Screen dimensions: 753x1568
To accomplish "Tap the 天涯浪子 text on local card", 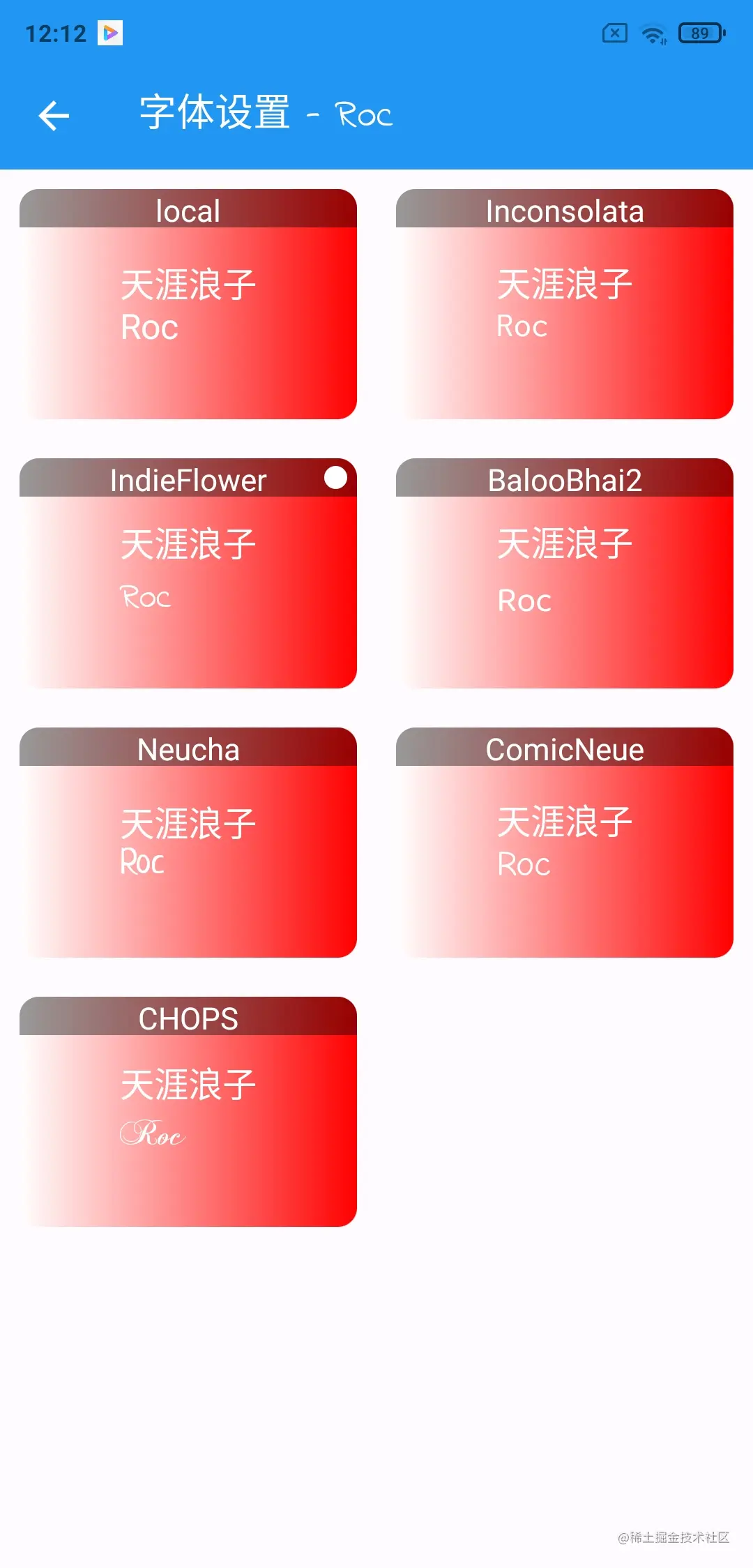I will 188,285.
